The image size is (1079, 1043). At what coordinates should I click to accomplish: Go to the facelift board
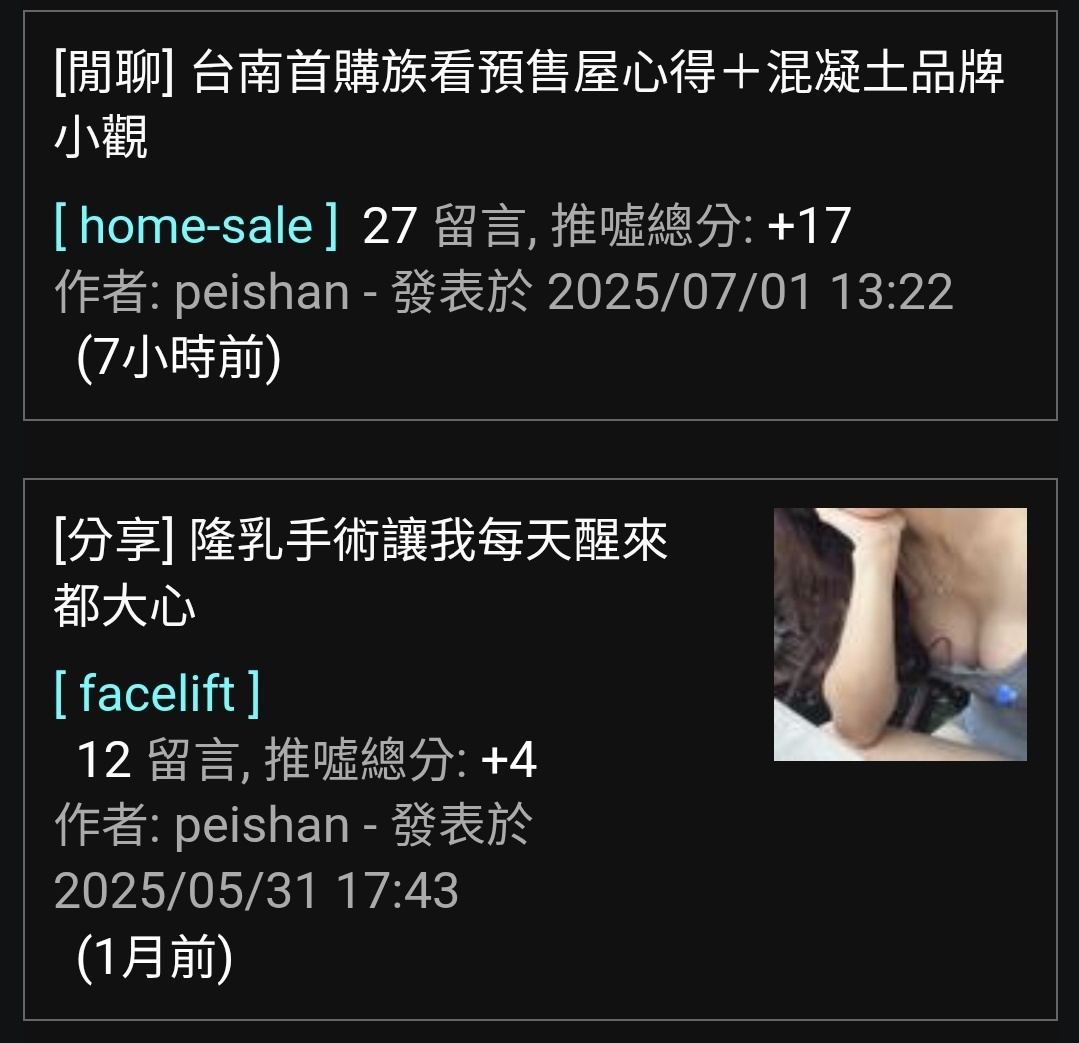[x=157, y=693]
